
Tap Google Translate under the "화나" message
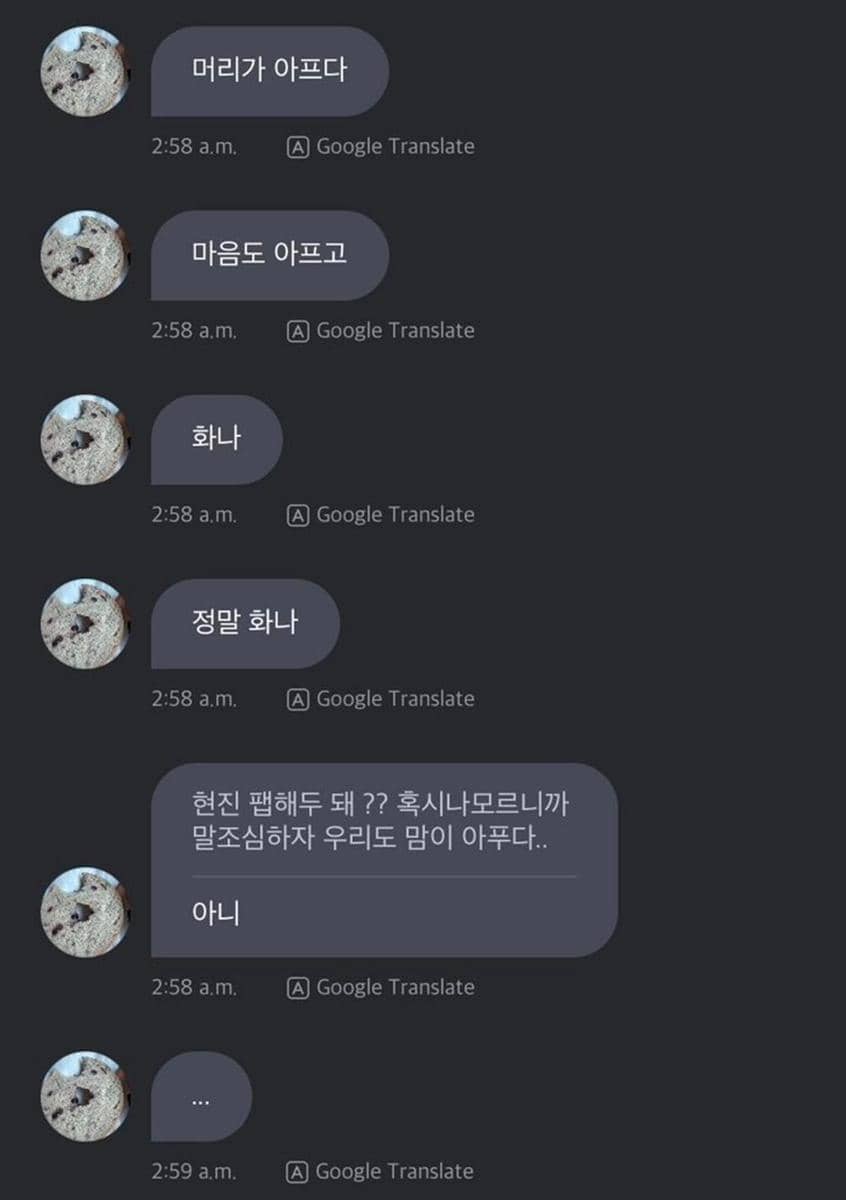[x=381, y=515]
